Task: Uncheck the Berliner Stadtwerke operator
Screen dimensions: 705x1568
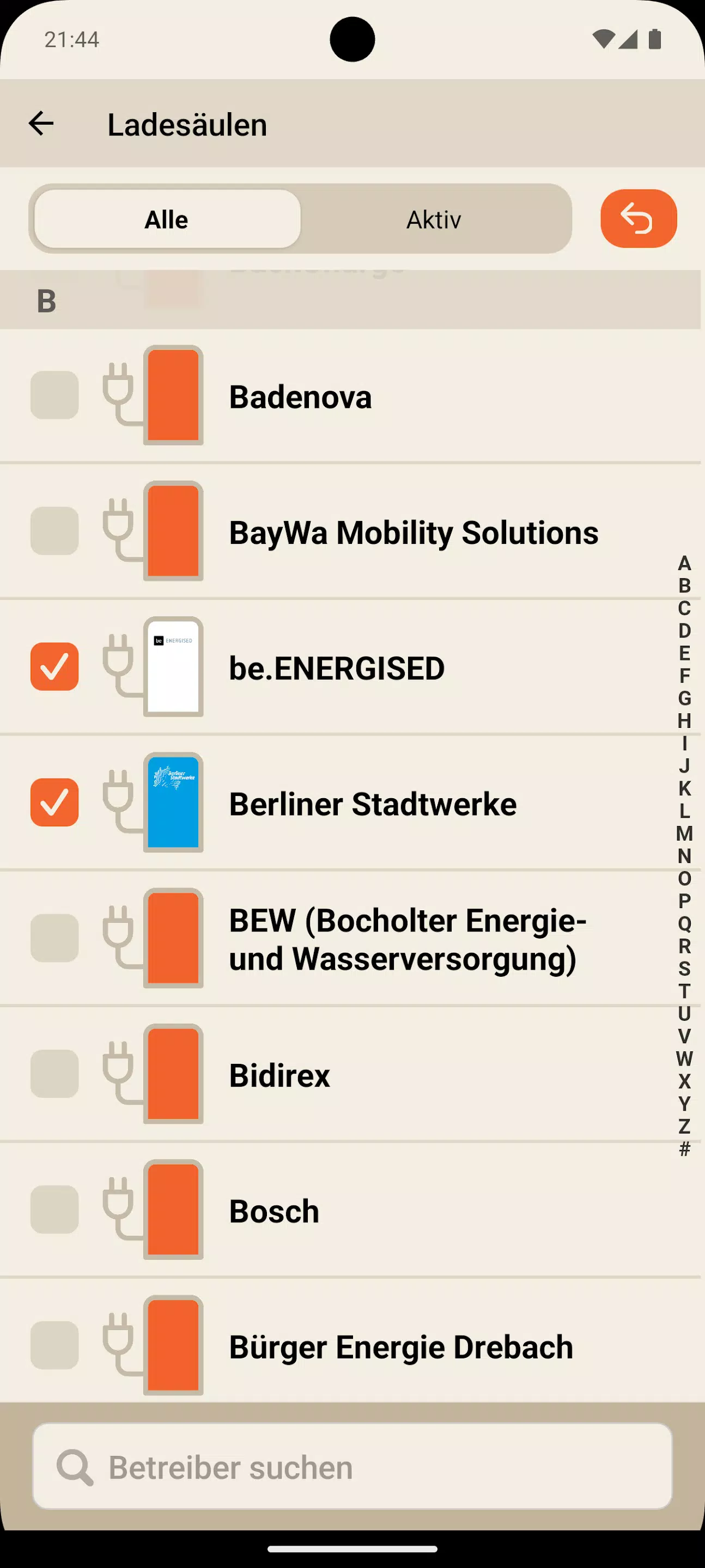Action: (x=53, y=803)
